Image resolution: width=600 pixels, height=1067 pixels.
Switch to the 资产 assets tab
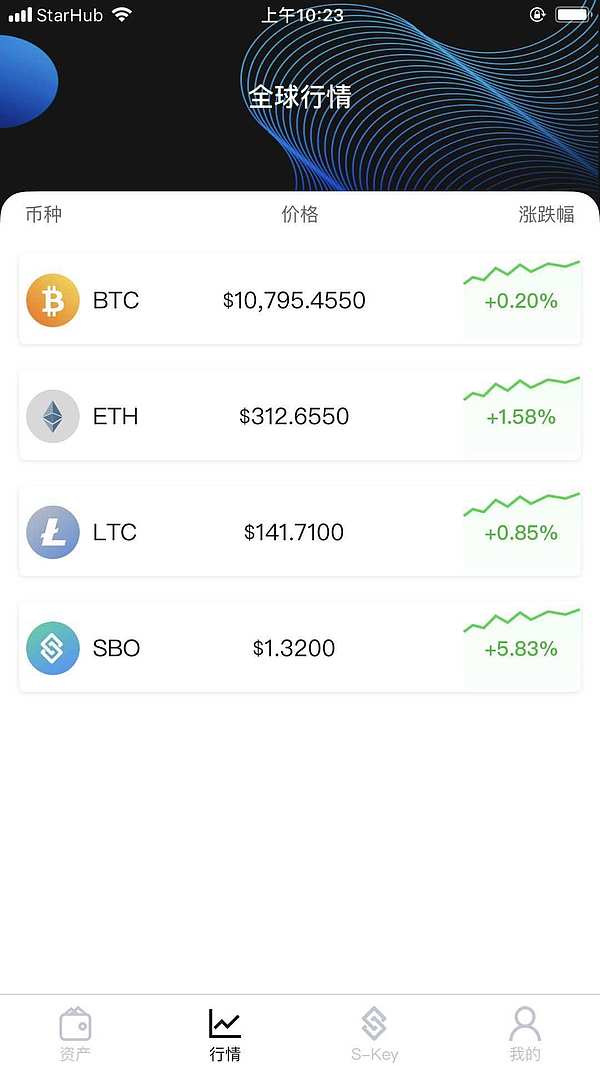[75, 1032]
